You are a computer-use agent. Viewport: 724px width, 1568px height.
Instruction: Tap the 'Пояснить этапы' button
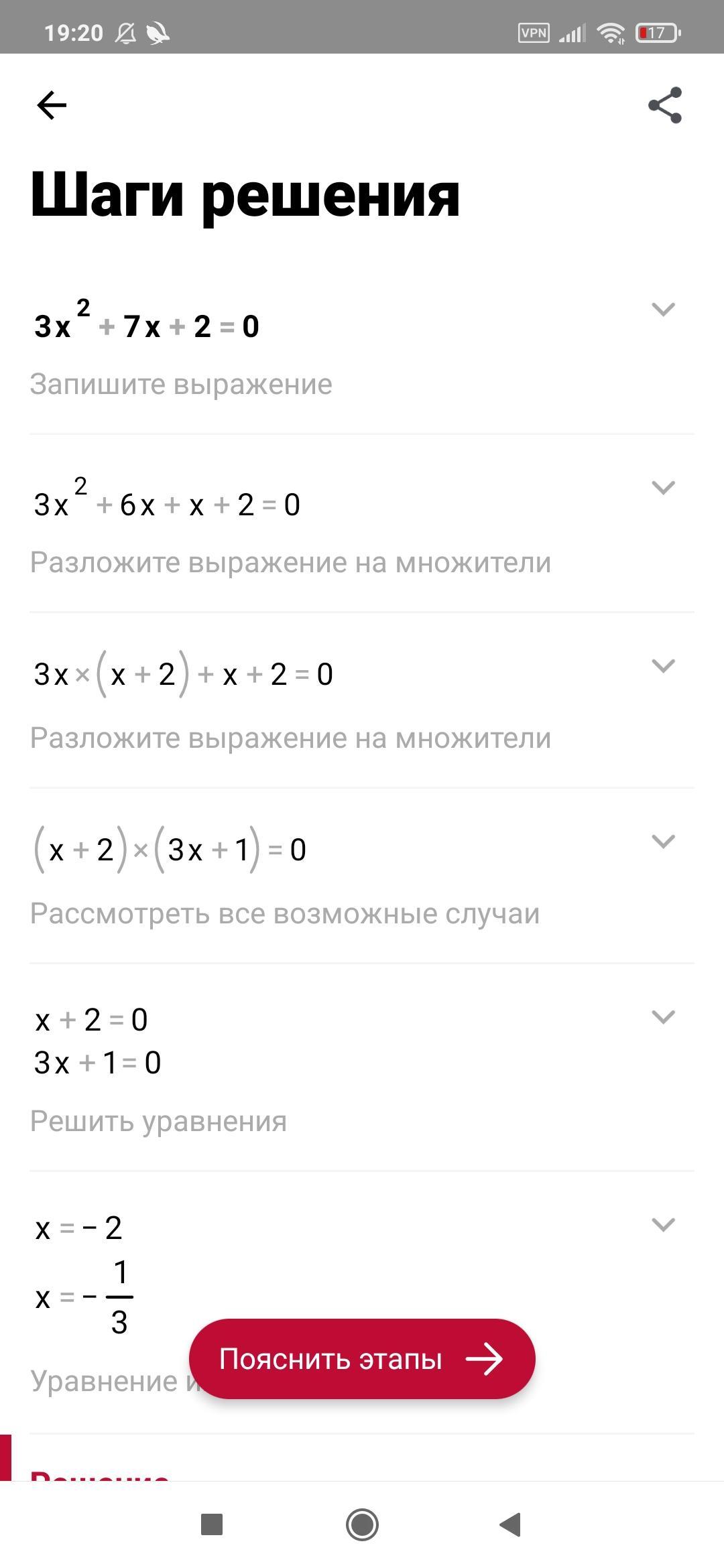click(x=362, y=1359)
